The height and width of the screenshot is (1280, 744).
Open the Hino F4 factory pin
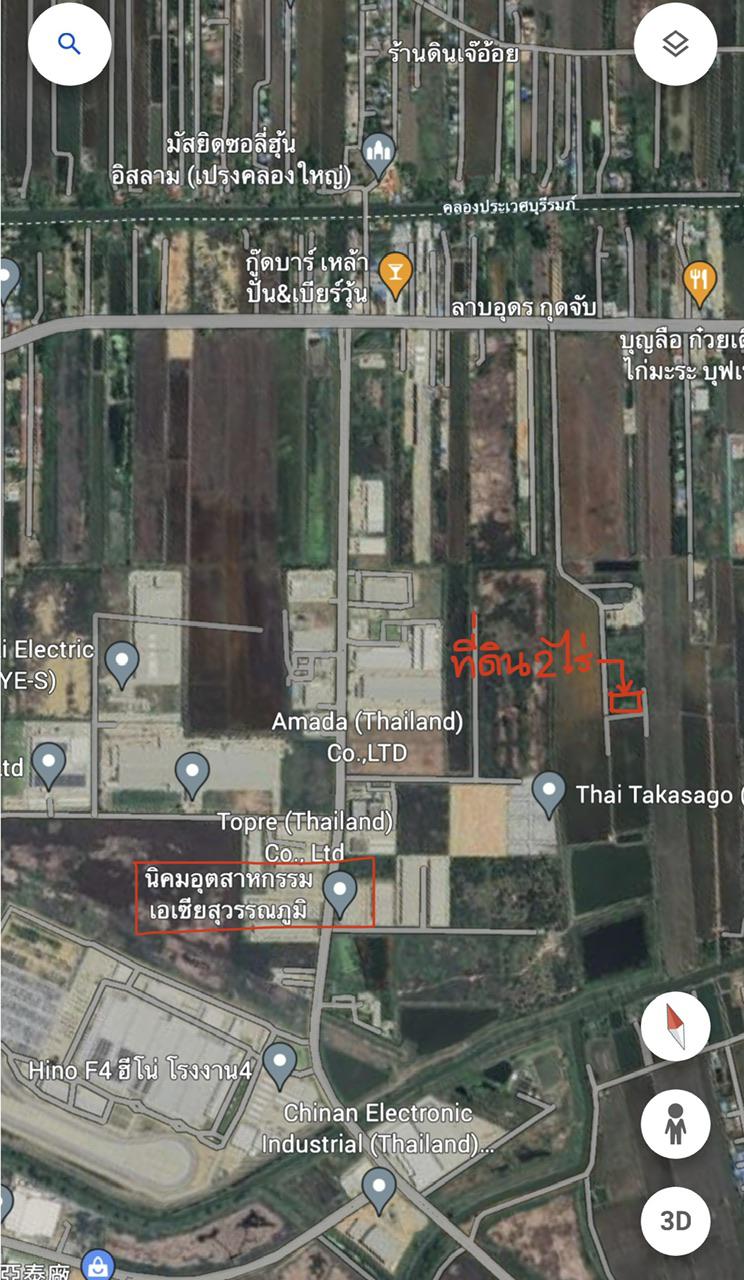(x=280, y=1065)
